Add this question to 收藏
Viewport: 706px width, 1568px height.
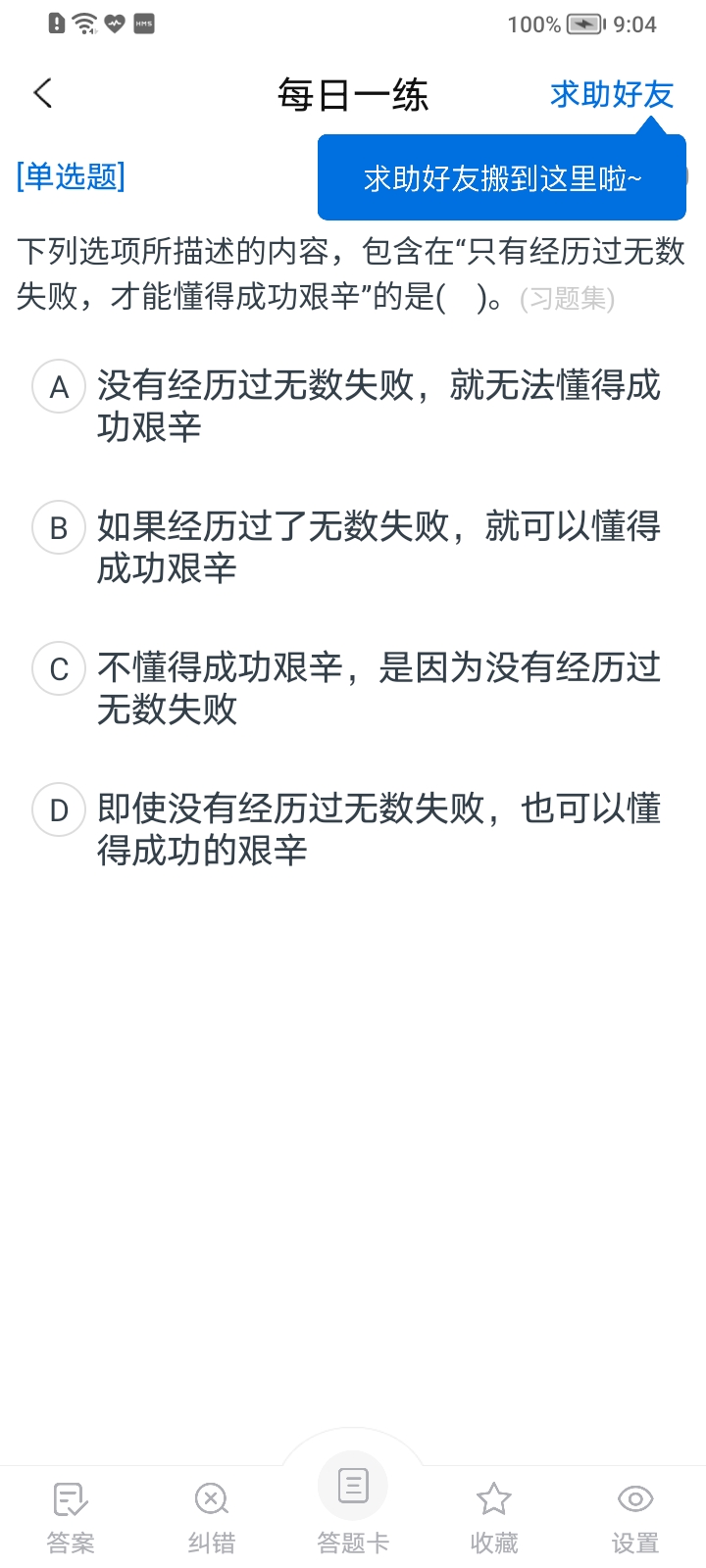point(494,1517)
